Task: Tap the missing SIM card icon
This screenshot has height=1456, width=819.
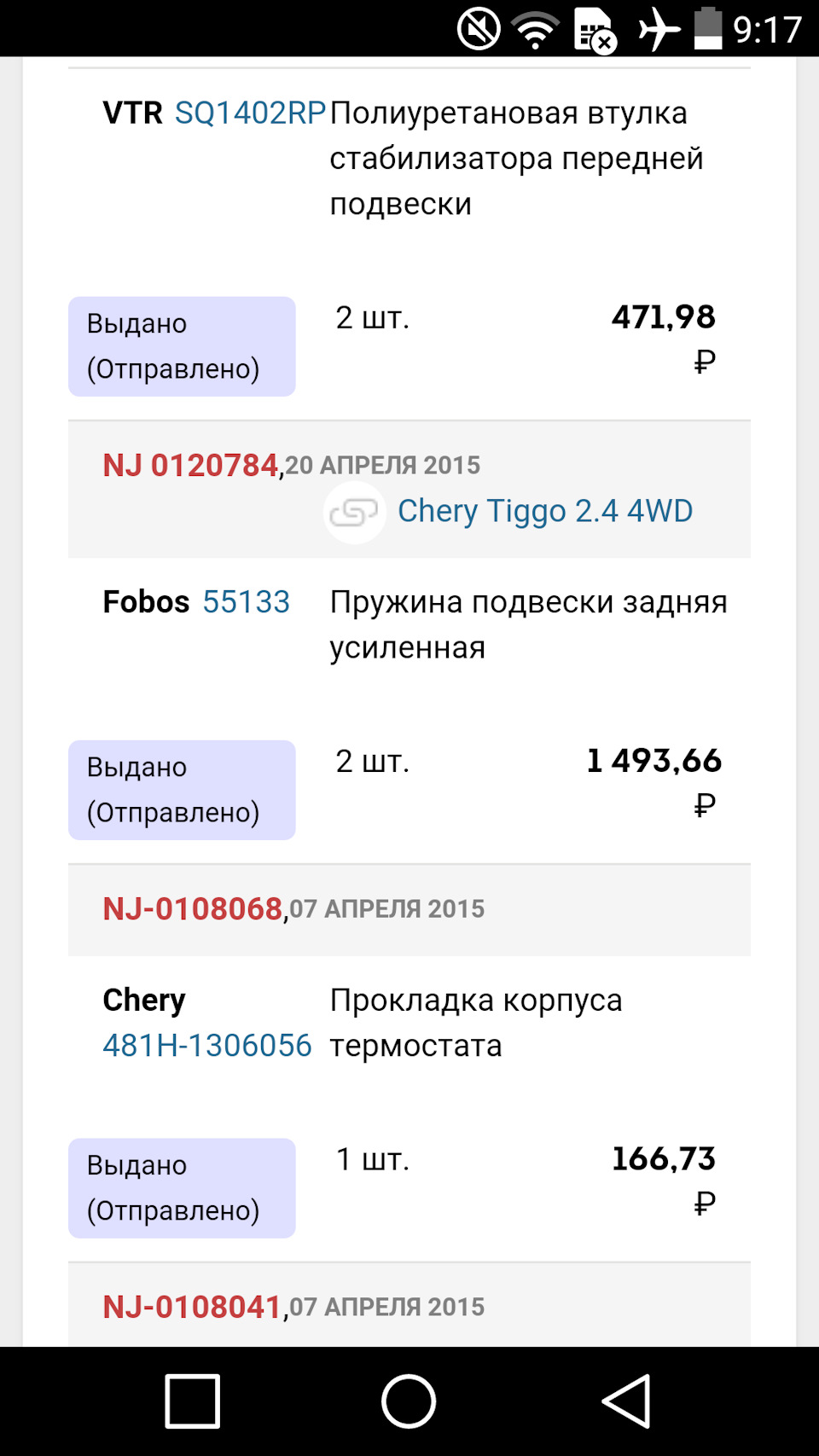Action: (594, 28)
